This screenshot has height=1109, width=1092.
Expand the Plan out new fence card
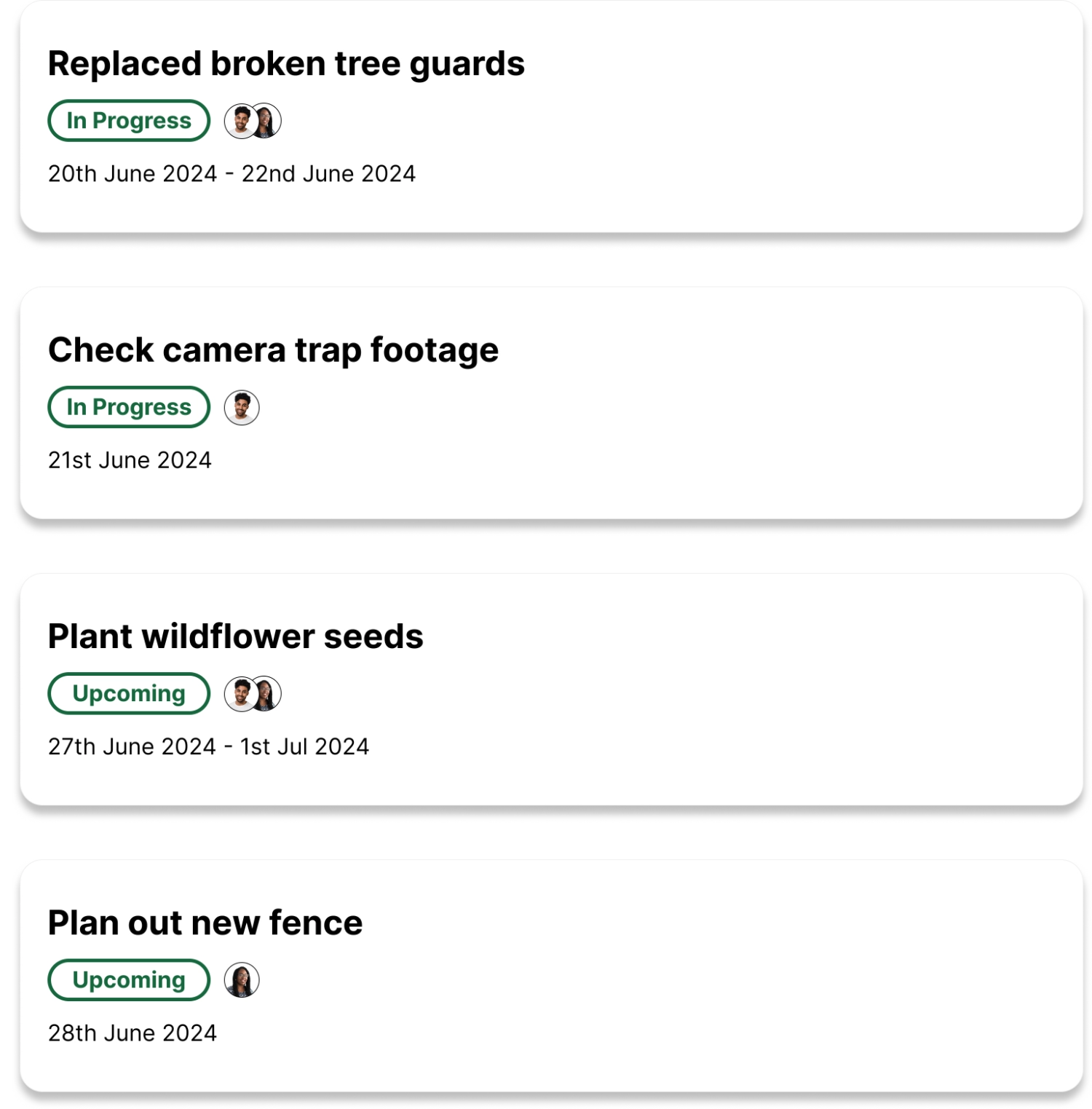(546, 976)
